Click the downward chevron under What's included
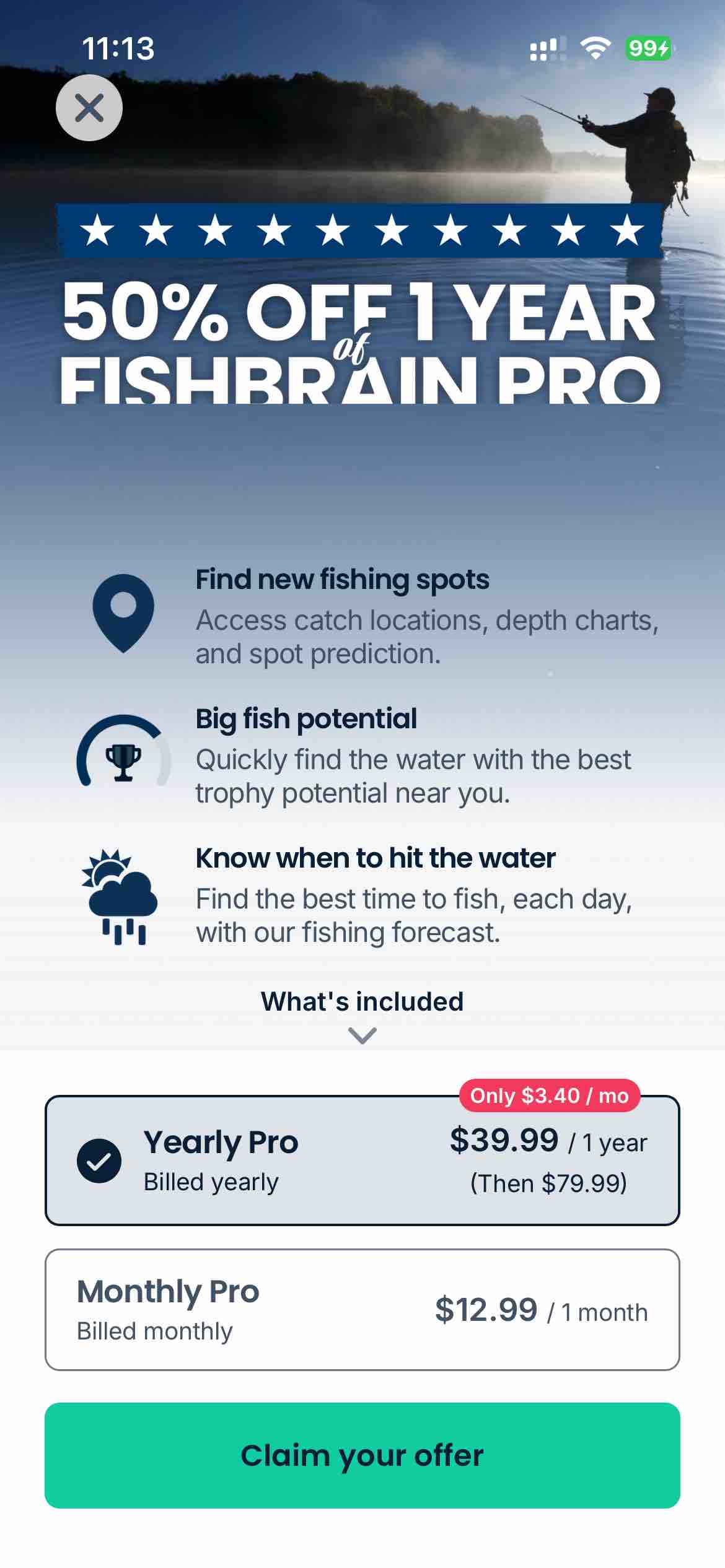 tap(362, 1033)
